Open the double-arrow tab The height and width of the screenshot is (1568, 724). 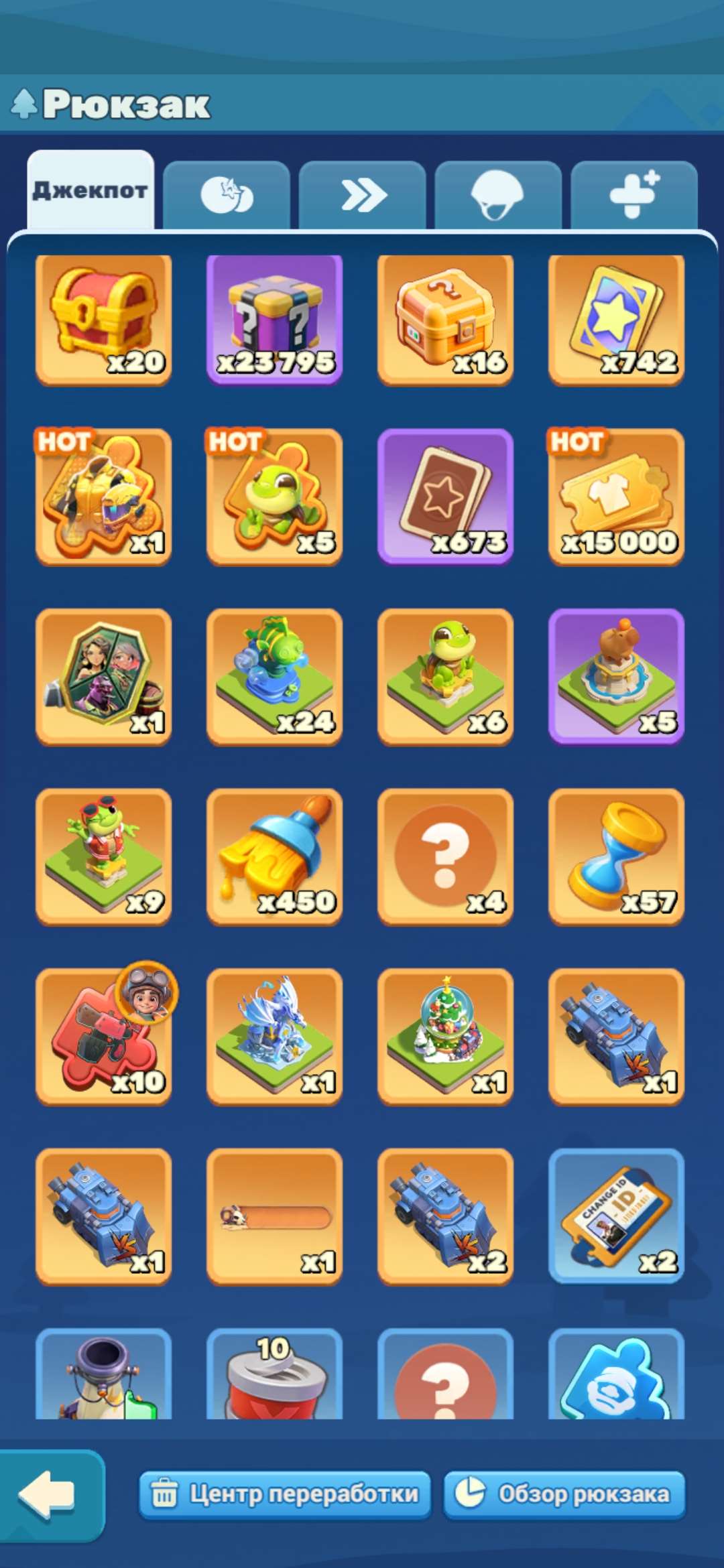(x=362, y=194)
